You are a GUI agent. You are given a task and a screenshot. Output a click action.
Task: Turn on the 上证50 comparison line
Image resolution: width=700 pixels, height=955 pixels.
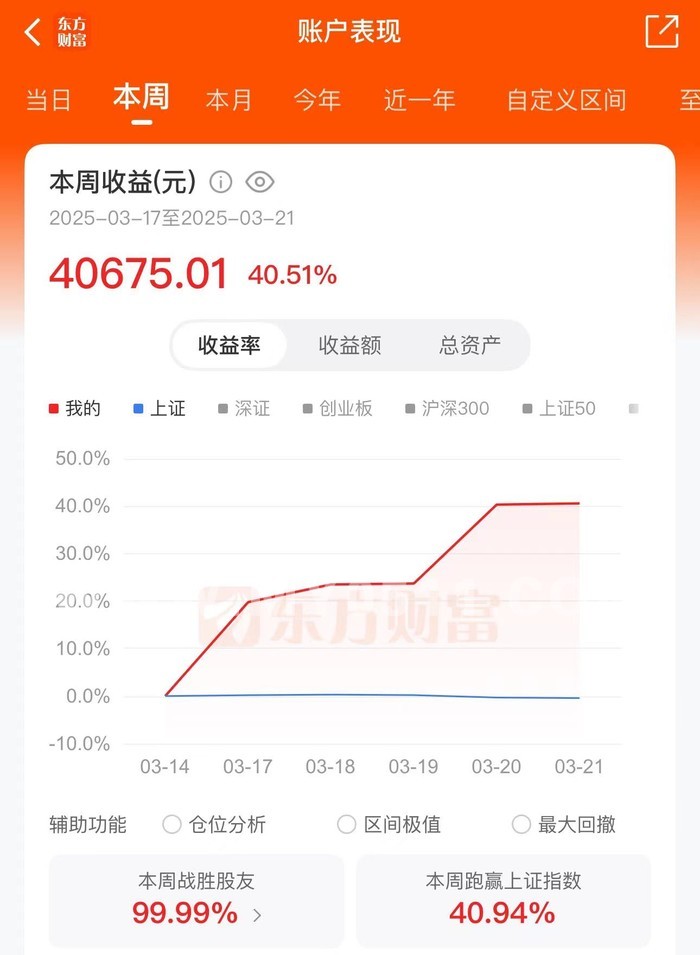(559, 408)
